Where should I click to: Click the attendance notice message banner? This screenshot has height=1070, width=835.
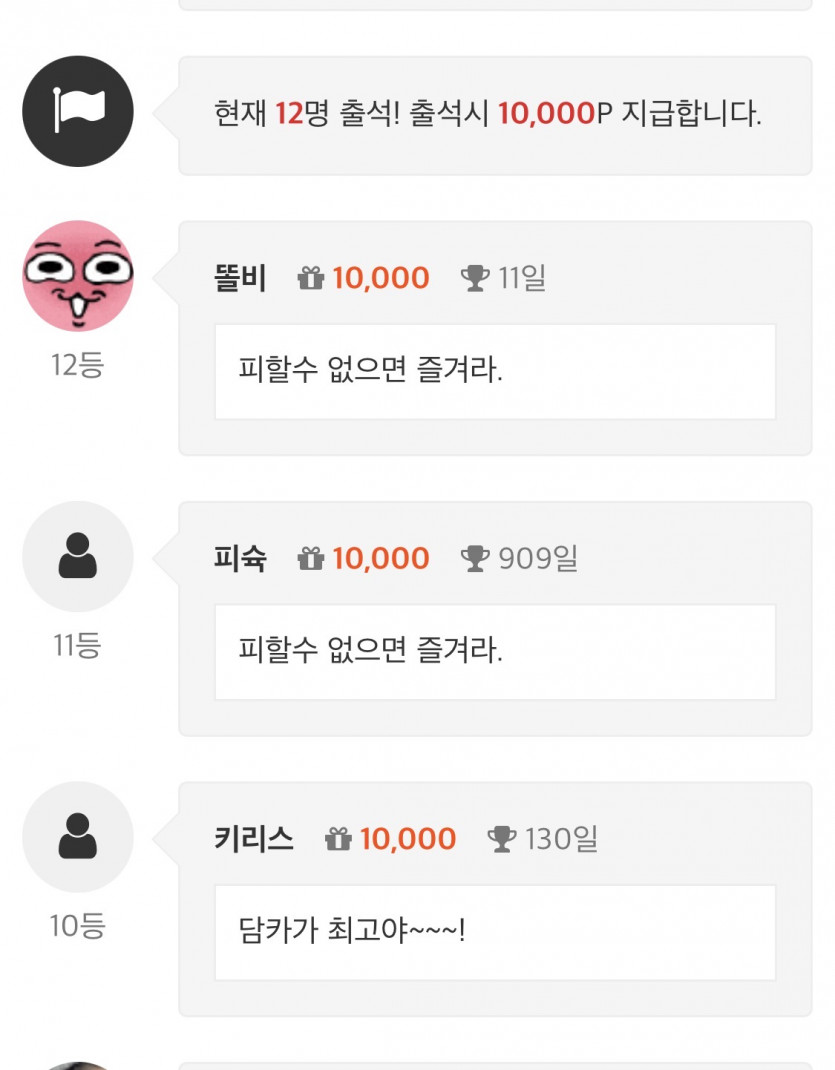[494, 114]
